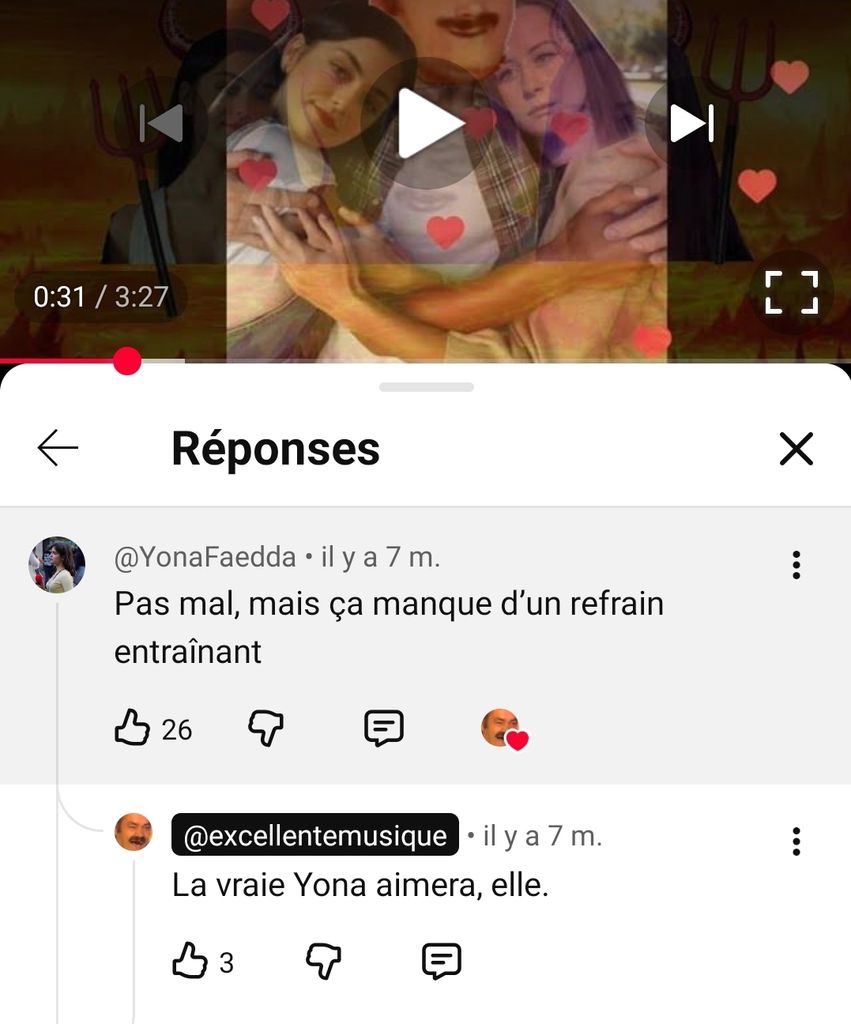Tap the red scrubber on the video progress bar
This screenshot has height=1024, width=851.
click(127, 361)
